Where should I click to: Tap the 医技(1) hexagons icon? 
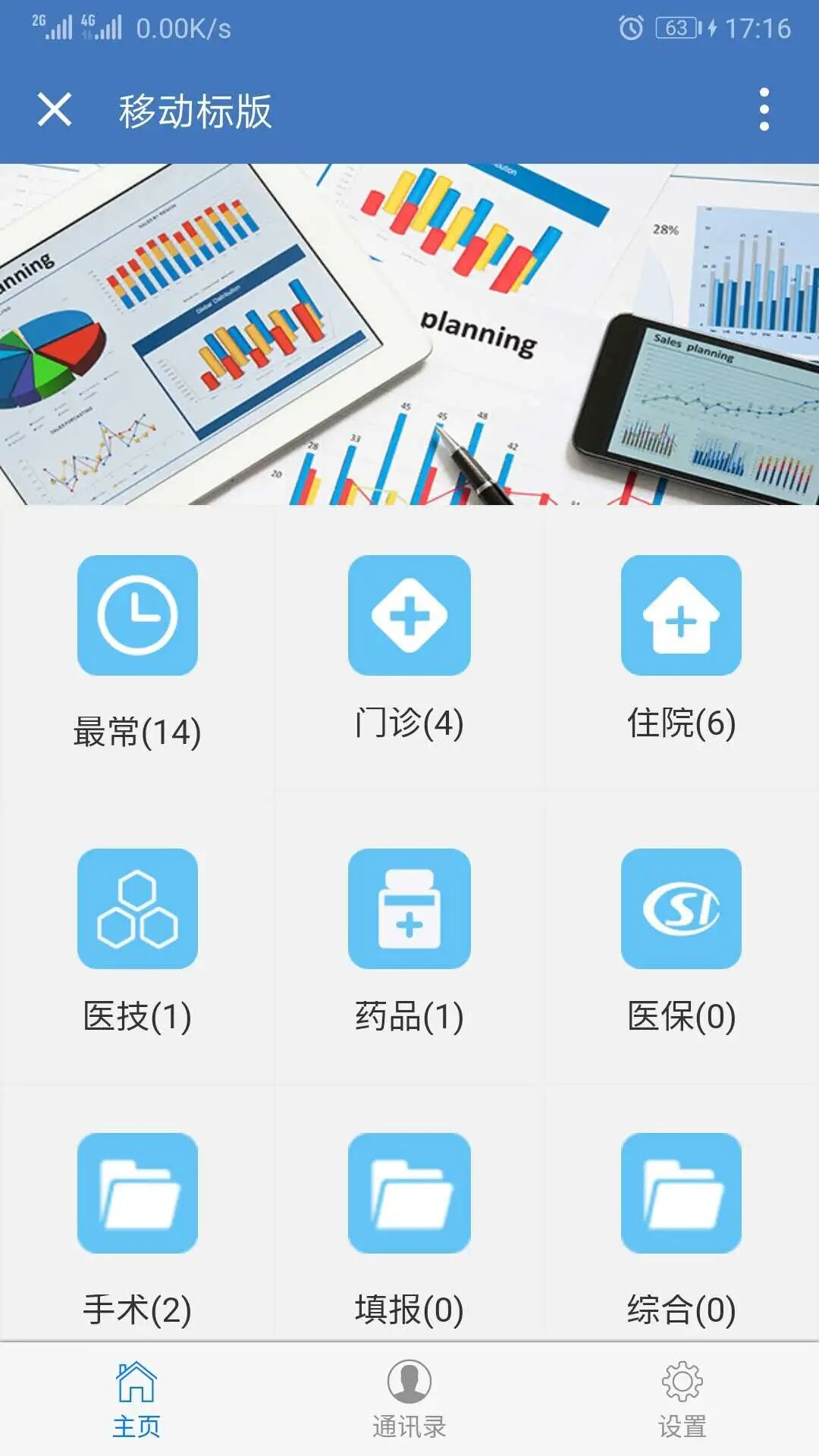136,910
